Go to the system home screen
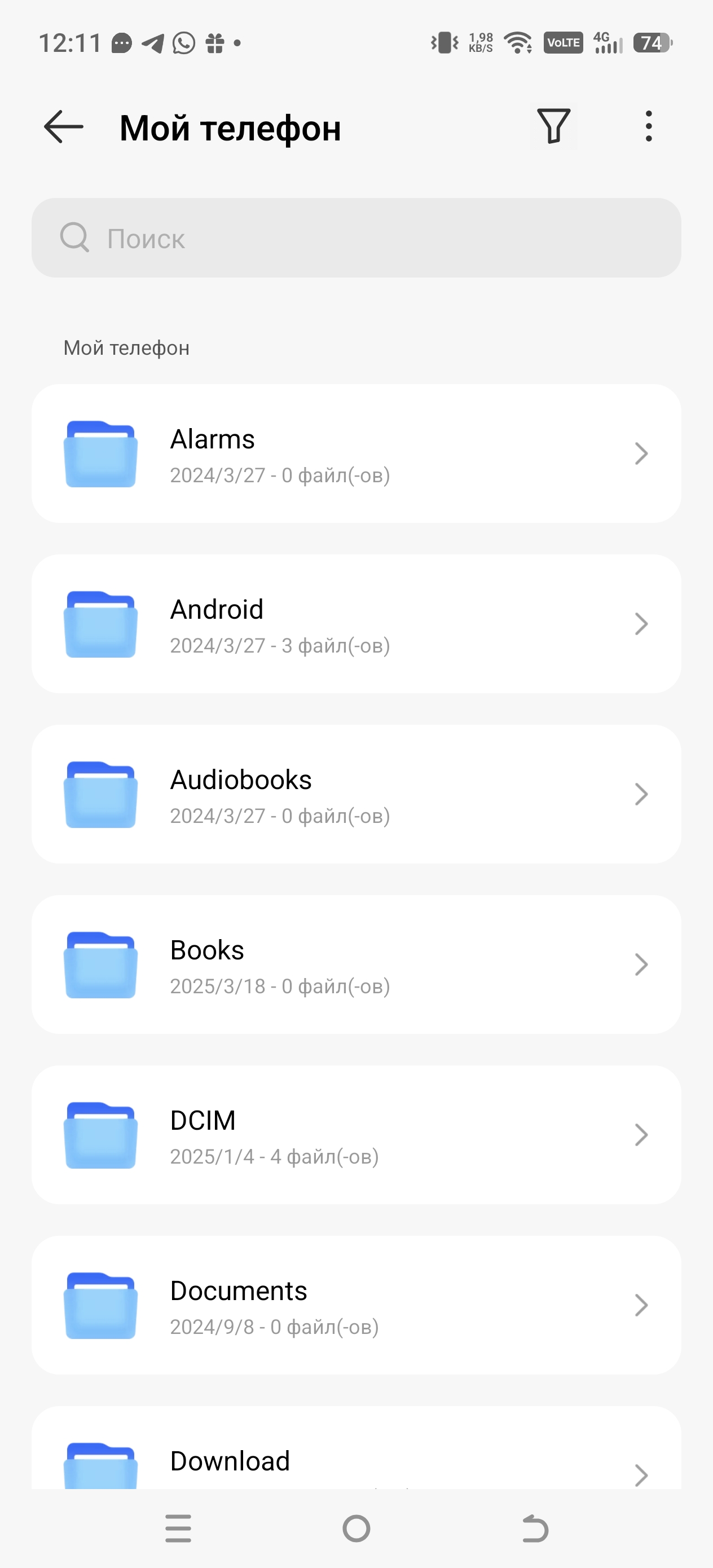This screenshot has width=713, height=1568. 356,1529
